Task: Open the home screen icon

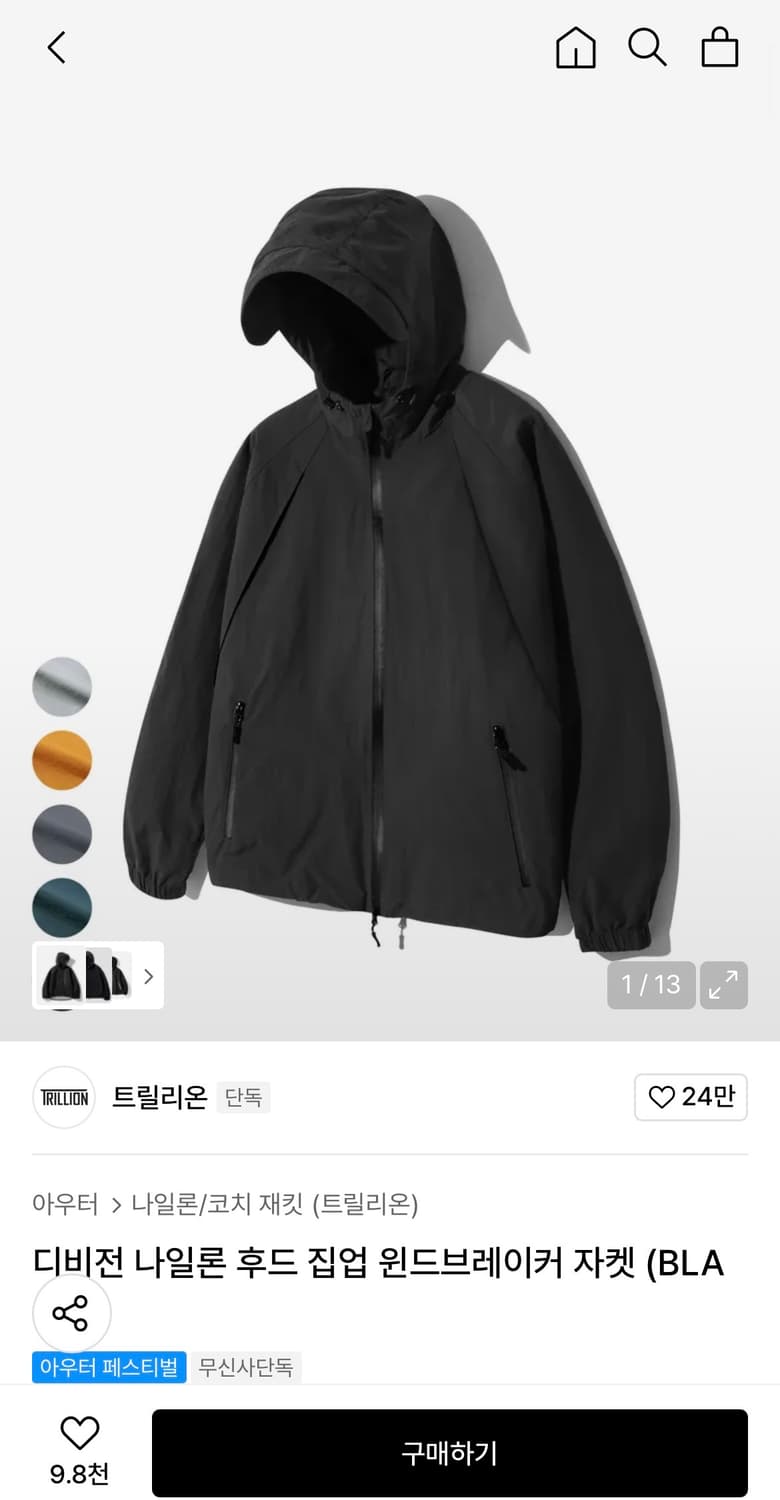Action: point(575,46)
